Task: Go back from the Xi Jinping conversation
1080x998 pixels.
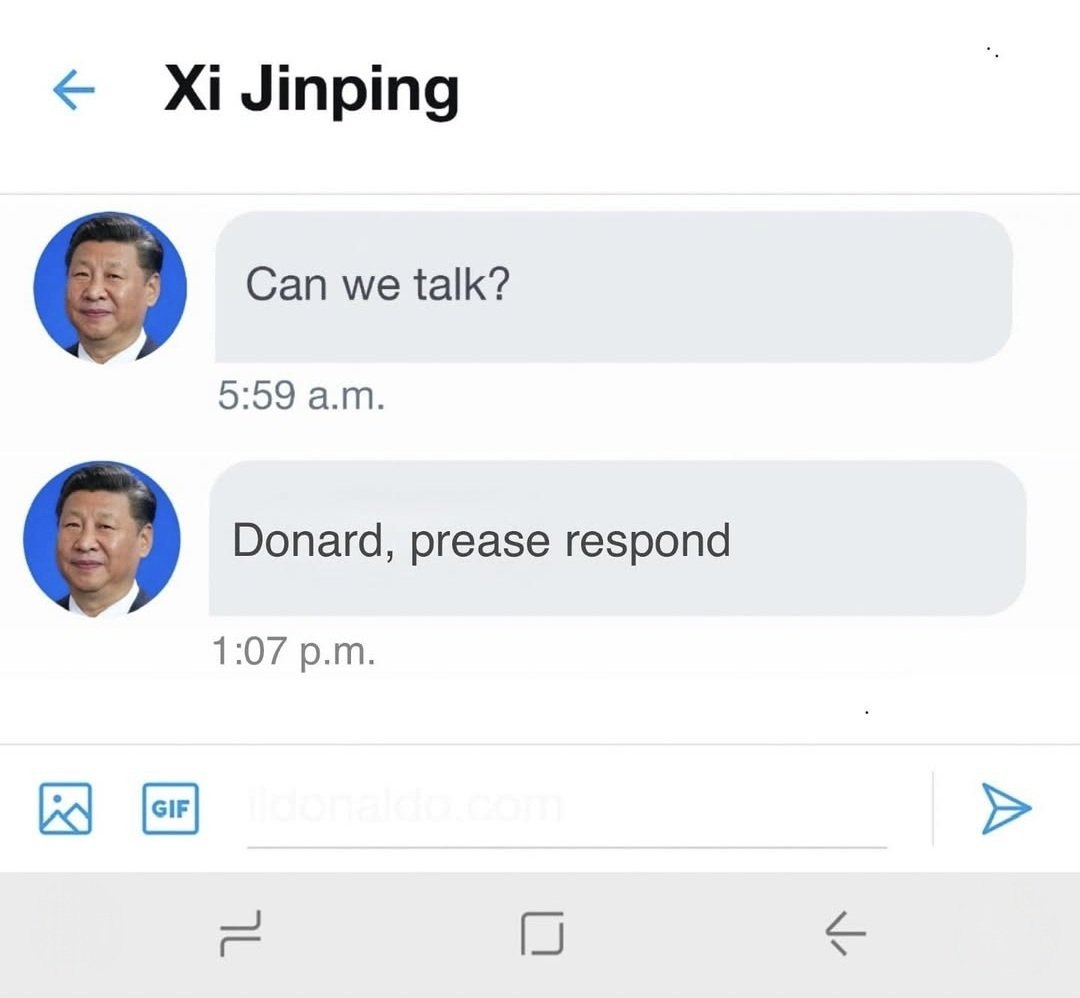Action: point(73,92)
